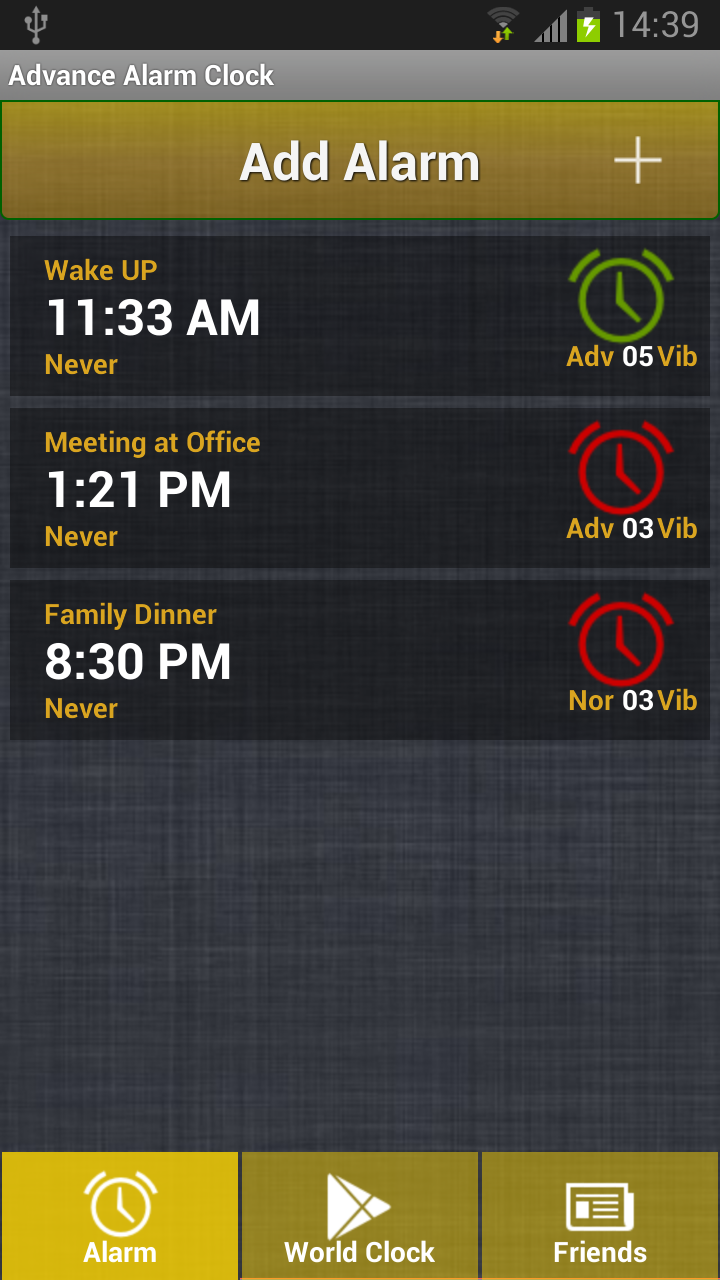The height and width of the screenshot is (1280, 720).
Task: Toggle vibration for the Wake UP alarm
Action: click(677, 355)
